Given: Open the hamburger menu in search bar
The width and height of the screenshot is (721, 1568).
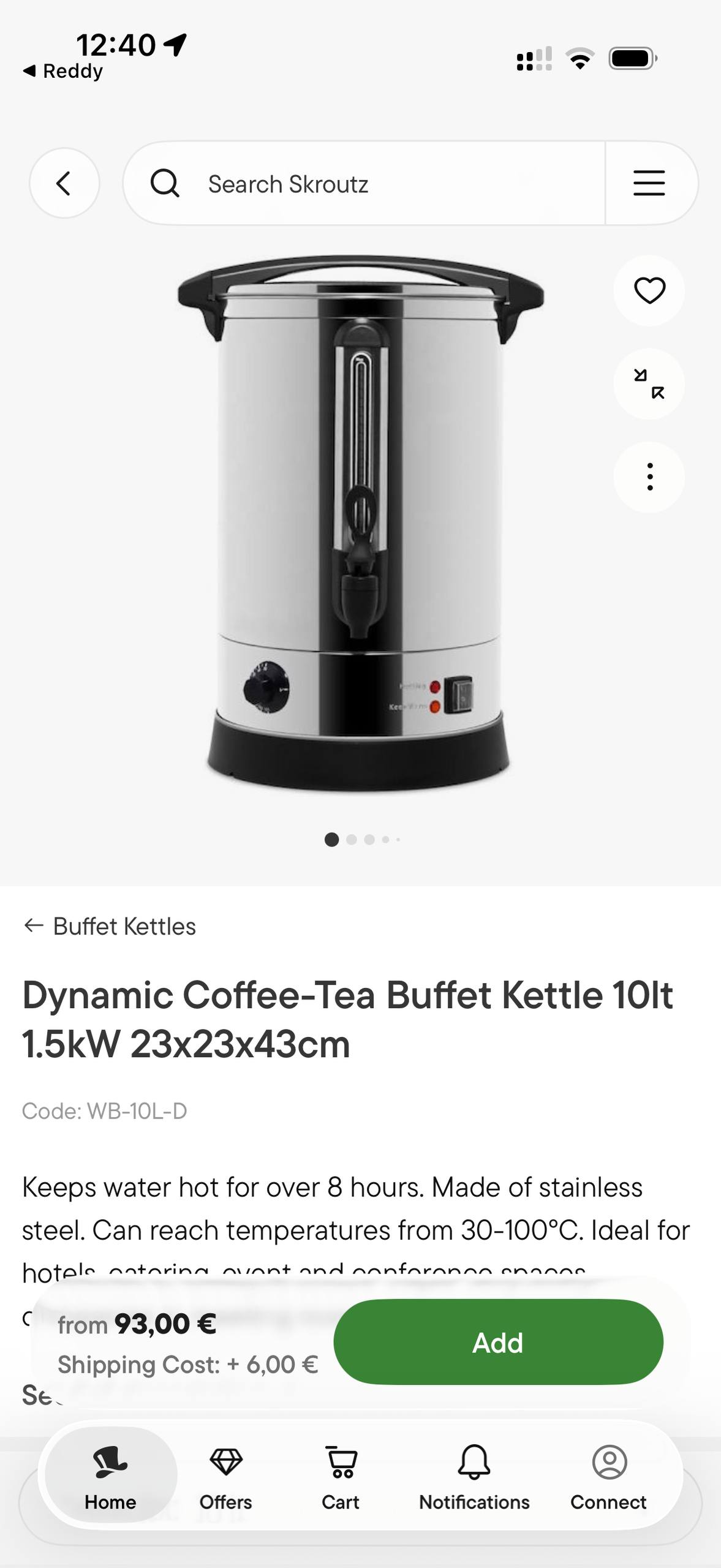Looking at the screenshot, I should click(x=649, y=183).
